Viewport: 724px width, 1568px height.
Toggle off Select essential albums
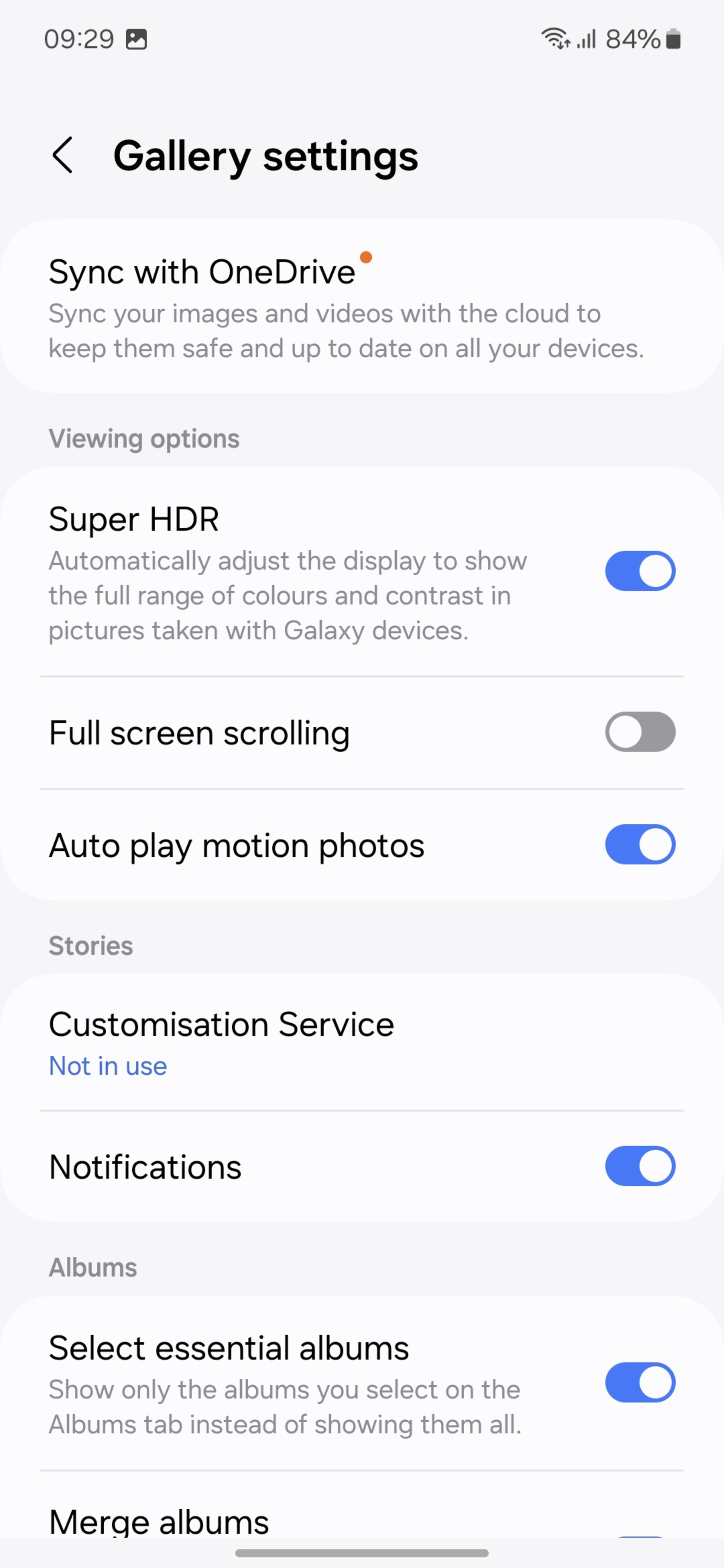640,1382
